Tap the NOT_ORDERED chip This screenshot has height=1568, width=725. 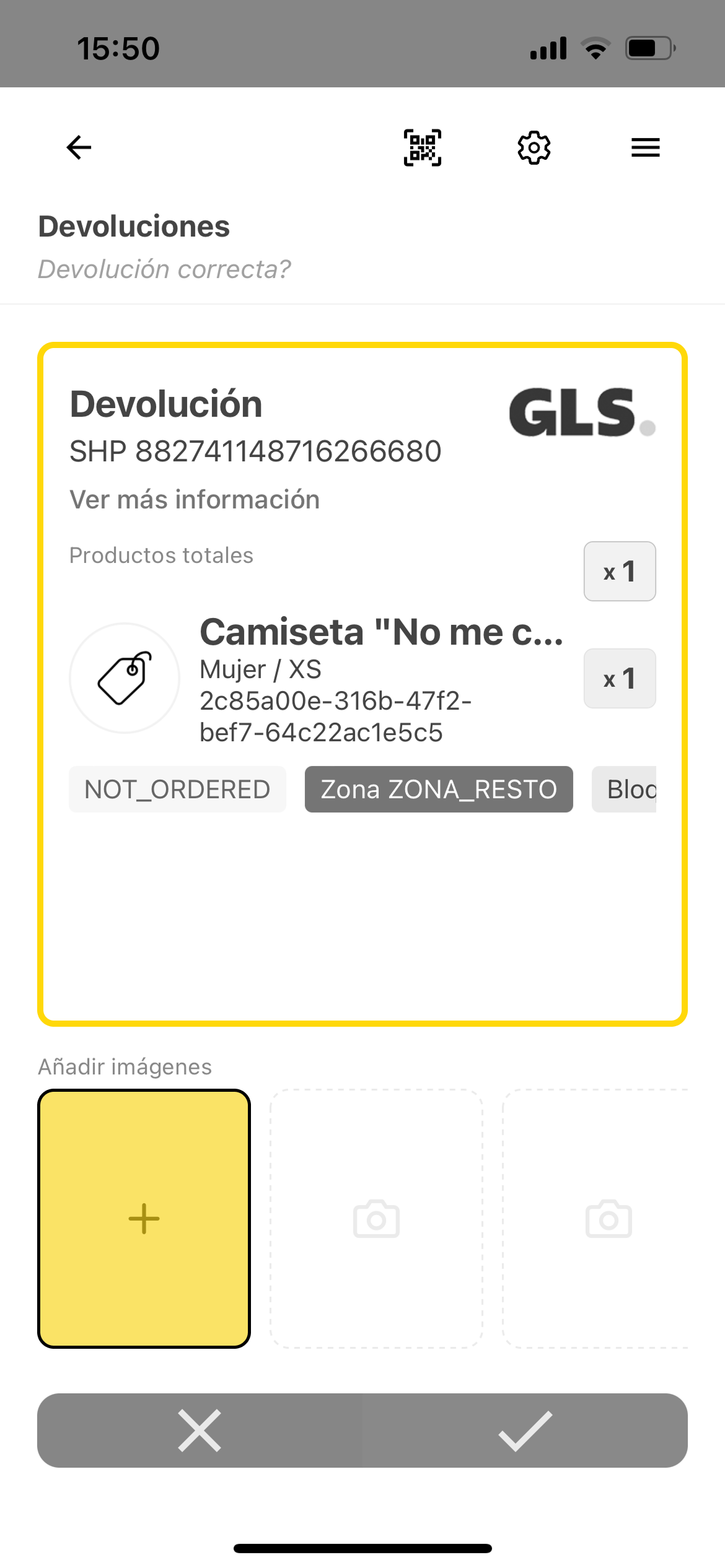click(x=177, y=790)
